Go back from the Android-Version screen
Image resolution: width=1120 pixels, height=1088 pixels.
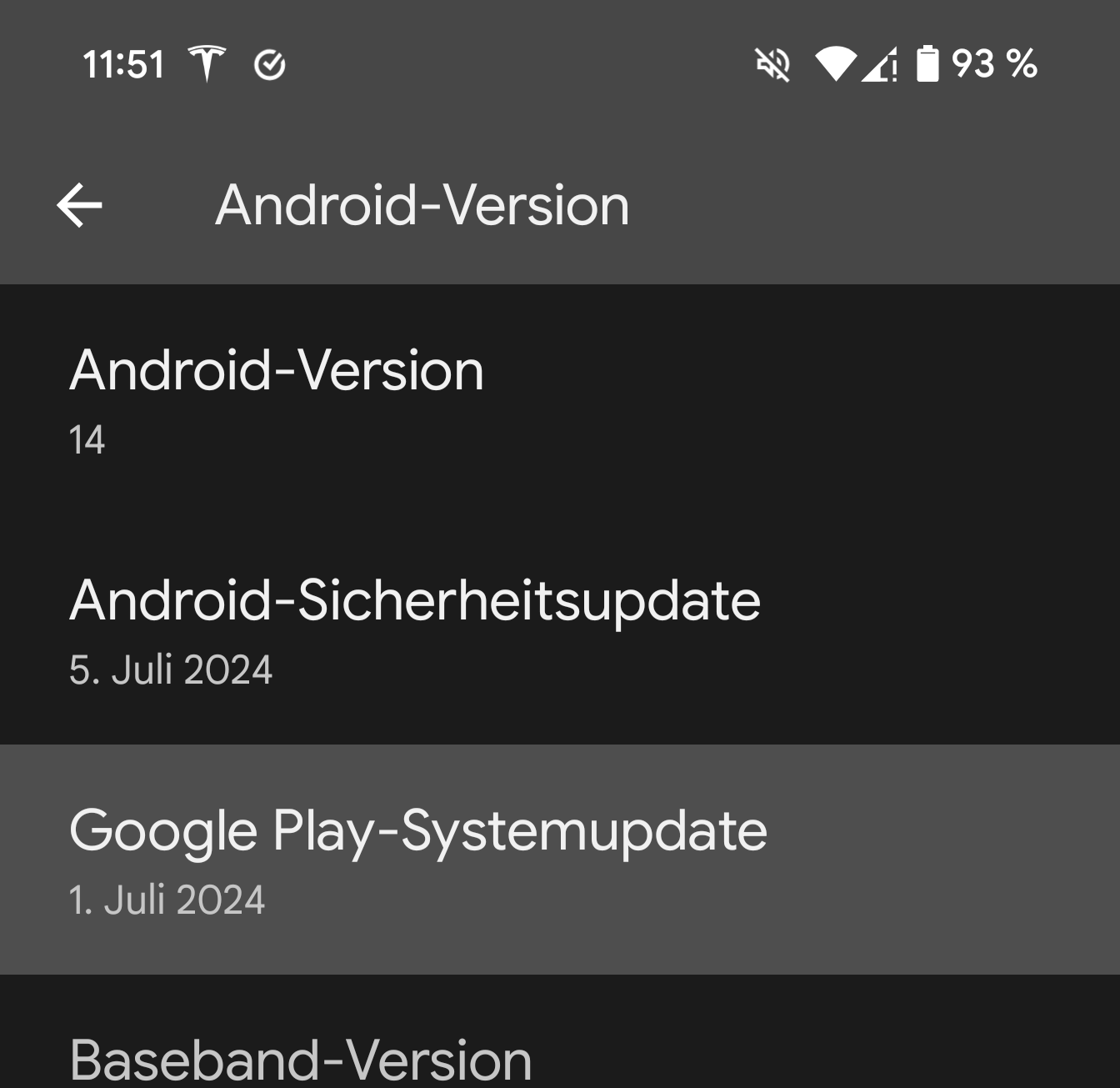[80, 205]
